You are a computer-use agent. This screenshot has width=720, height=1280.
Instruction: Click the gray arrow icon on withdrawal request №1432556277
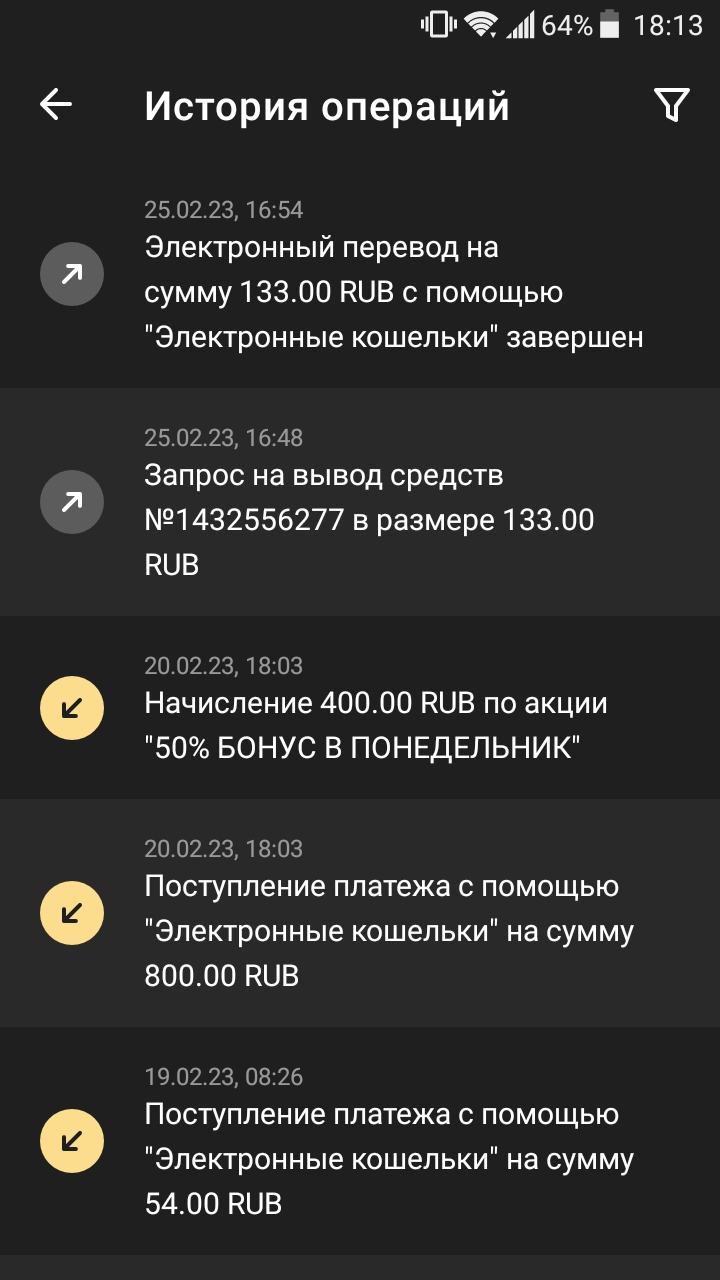pos(71,503)
